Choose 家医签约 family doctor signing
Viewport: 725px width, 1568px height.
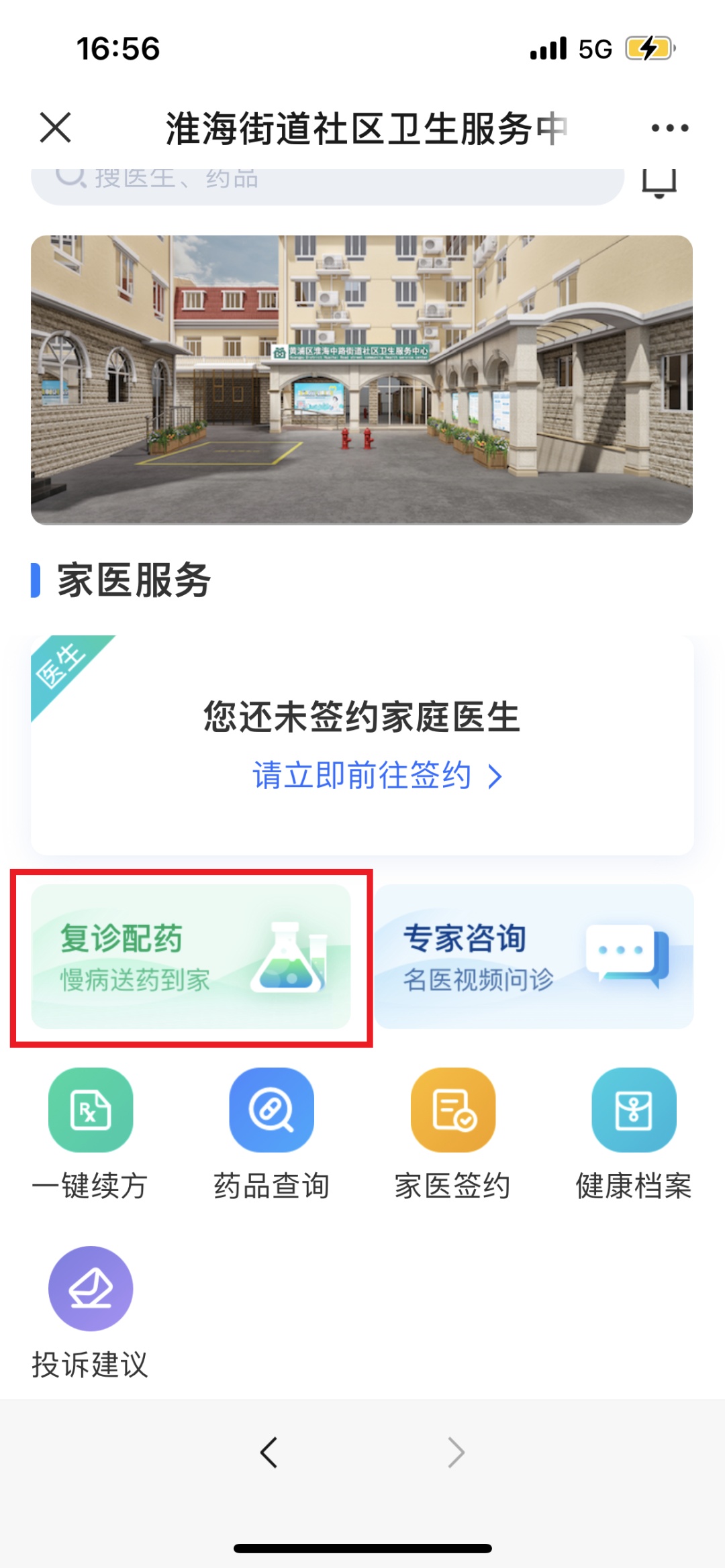452,1134
